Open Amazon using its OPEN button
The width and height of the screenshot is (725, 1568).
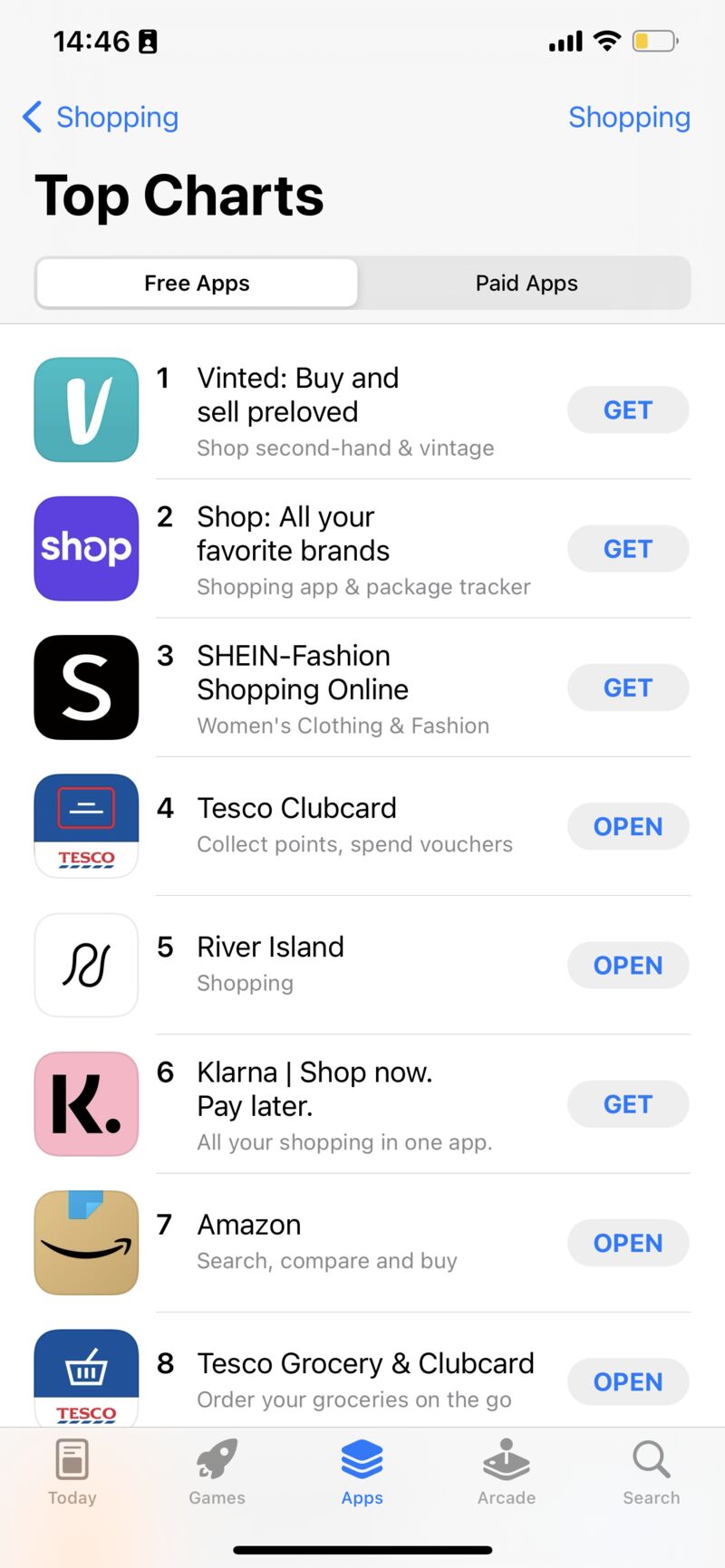(x=627, y=1243)
